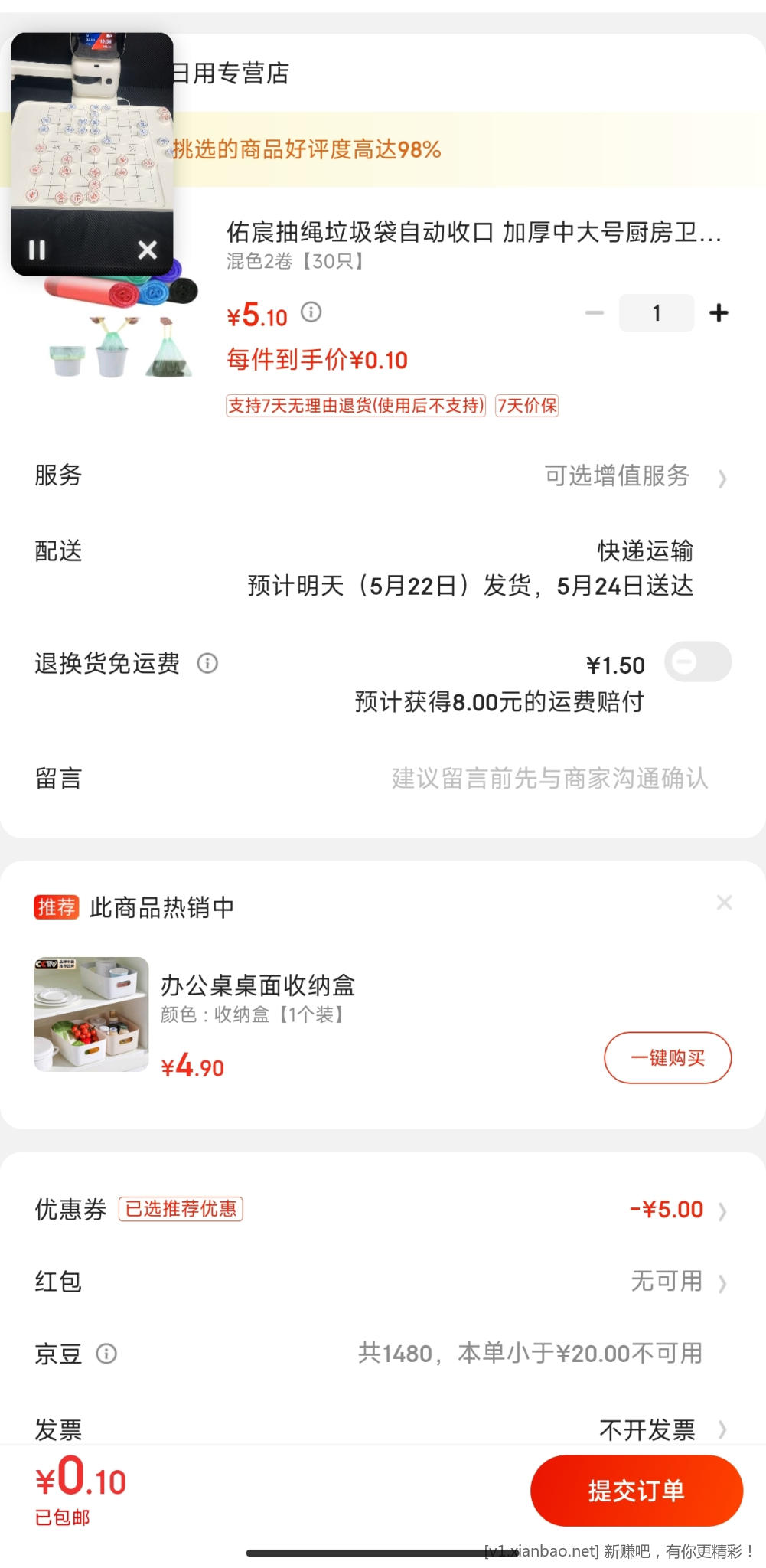Submit the order with 提交订单
Image resolution: width=766 pixels, height=1568 pixels.
pos(636,1491)
